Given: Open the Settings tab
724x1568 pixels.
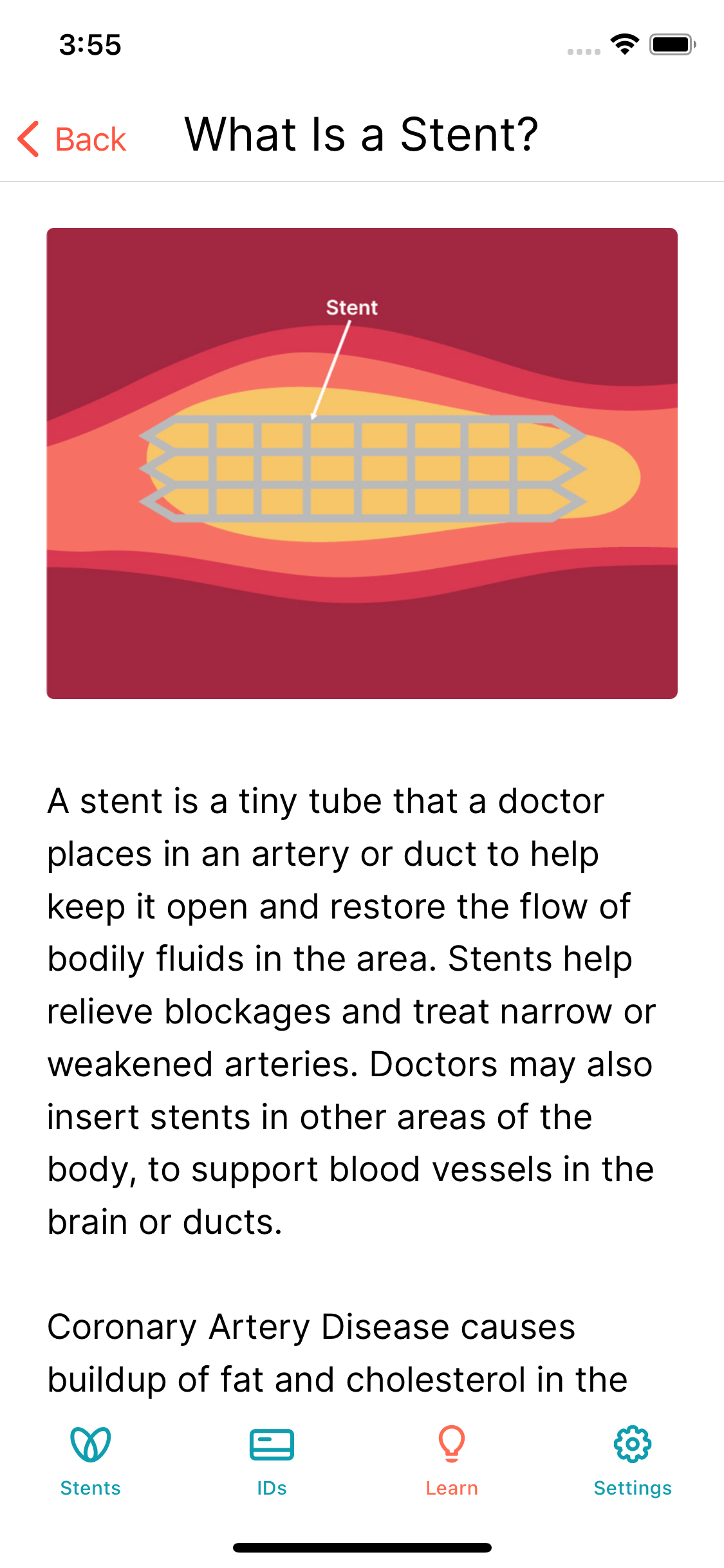Looking at the screenshot, I should 633,1460.
